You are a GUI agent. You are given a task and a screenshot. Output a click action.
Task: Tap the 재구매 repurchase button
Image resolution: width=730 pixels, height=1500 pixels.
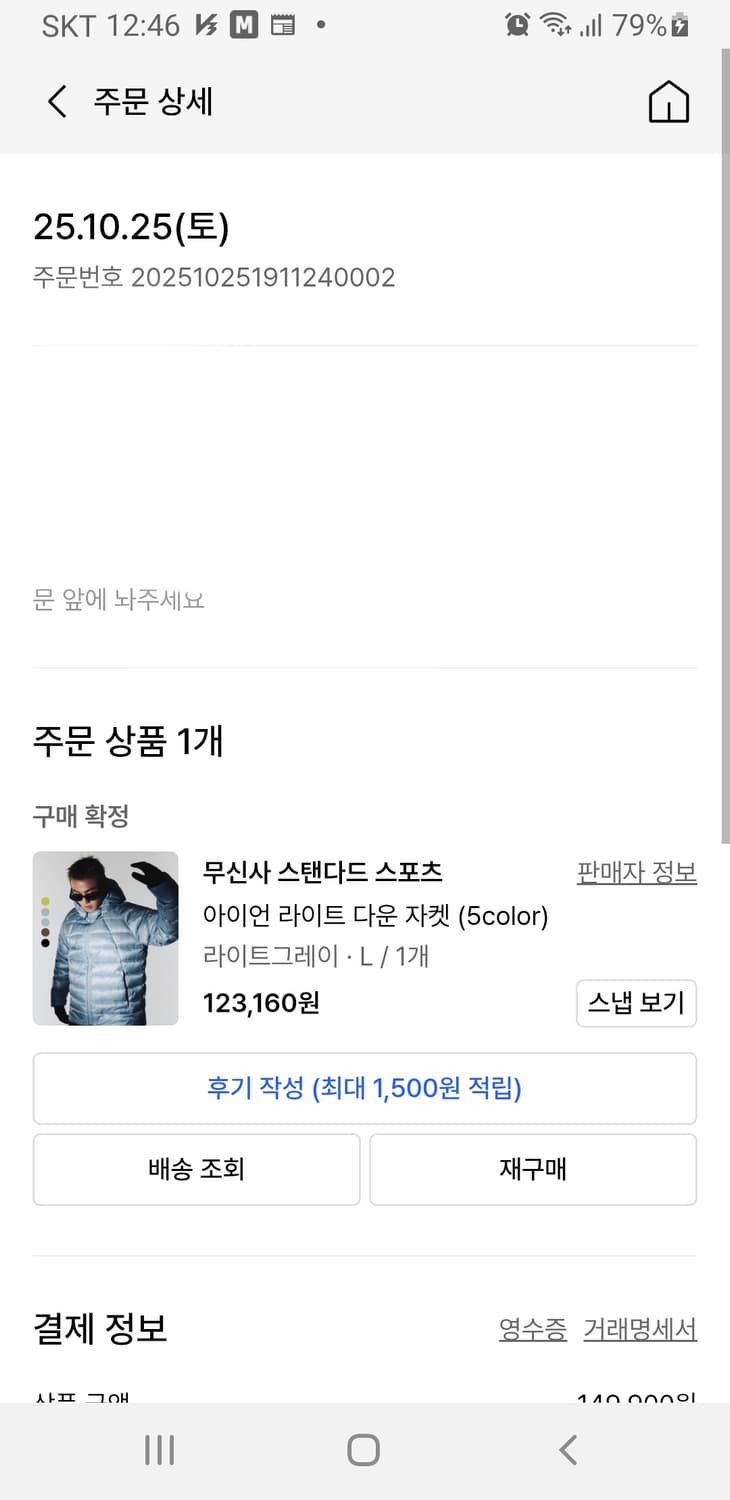[x=532, y=1169]
